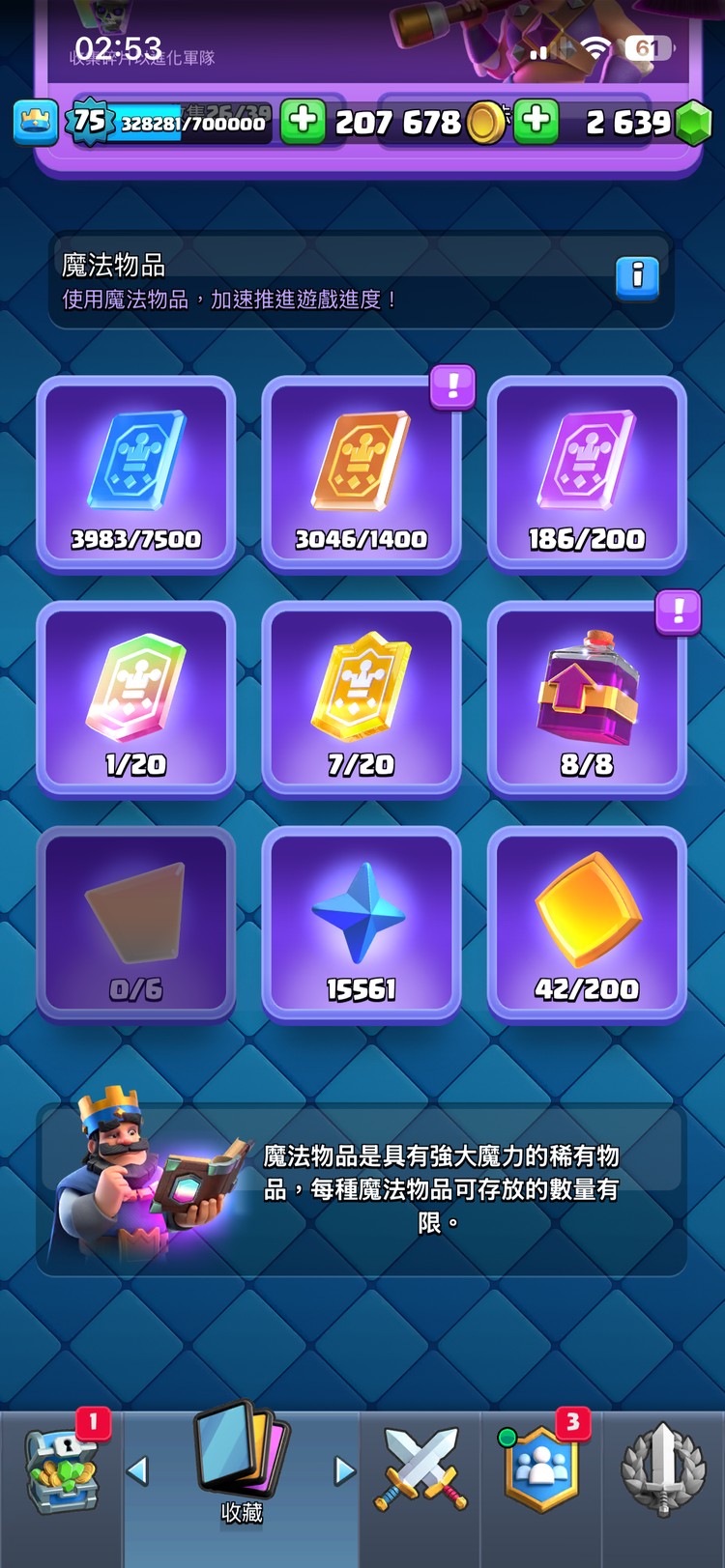Open the upgrade potion item 8/8
Viewport: 725px width, 1568px height.
coord(586,698)
